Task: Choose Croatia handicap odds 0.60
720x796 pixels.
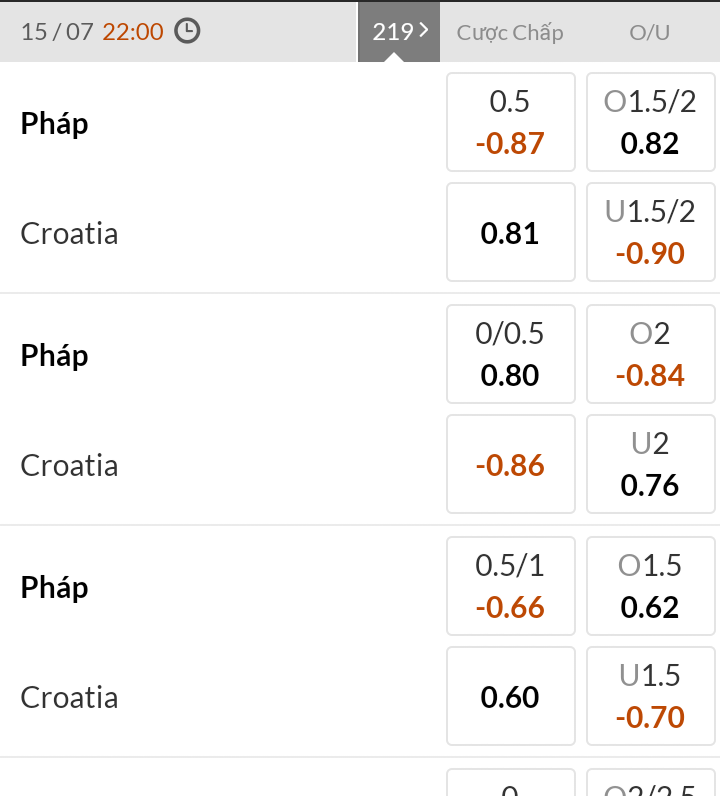Action: 510,696
